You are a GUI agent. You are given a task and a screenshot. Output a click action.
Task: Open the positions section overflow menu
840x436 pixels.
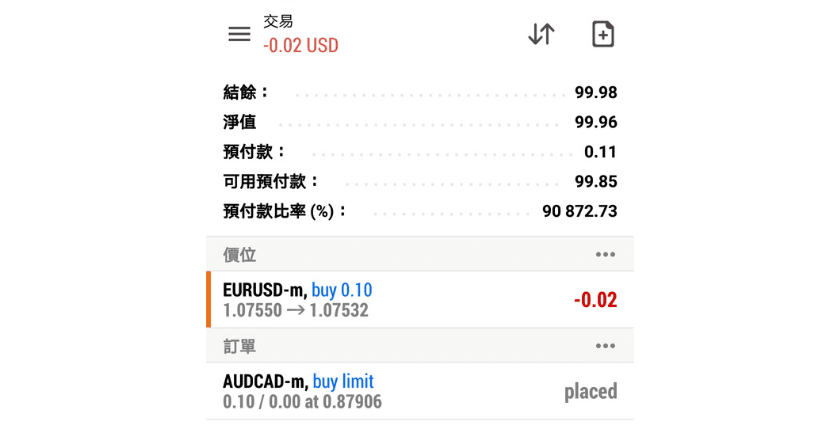tap(605, 254)
